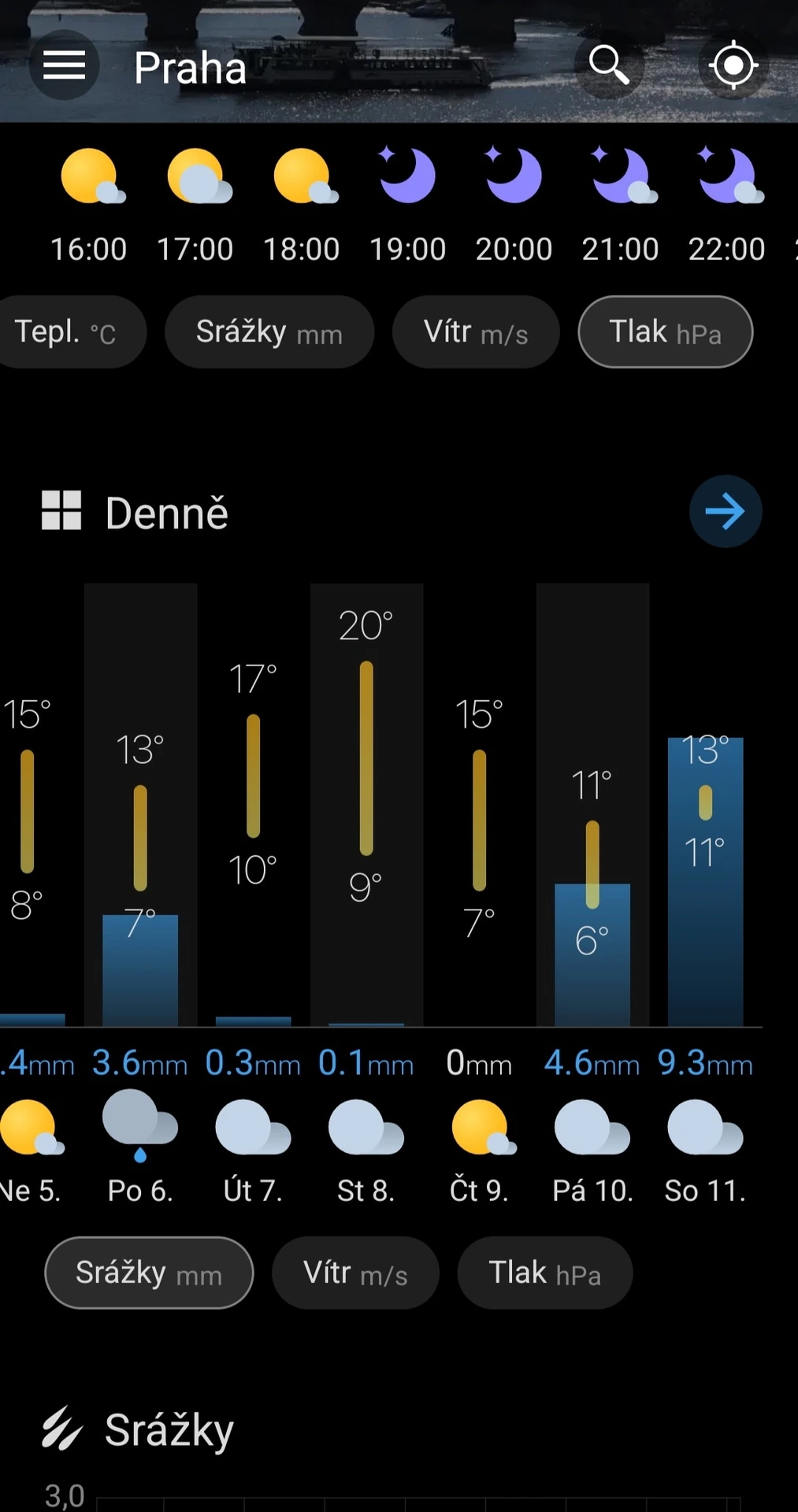Select the hourly Tlak hPa chip
798x1512 pixels.
coord(665,332)
